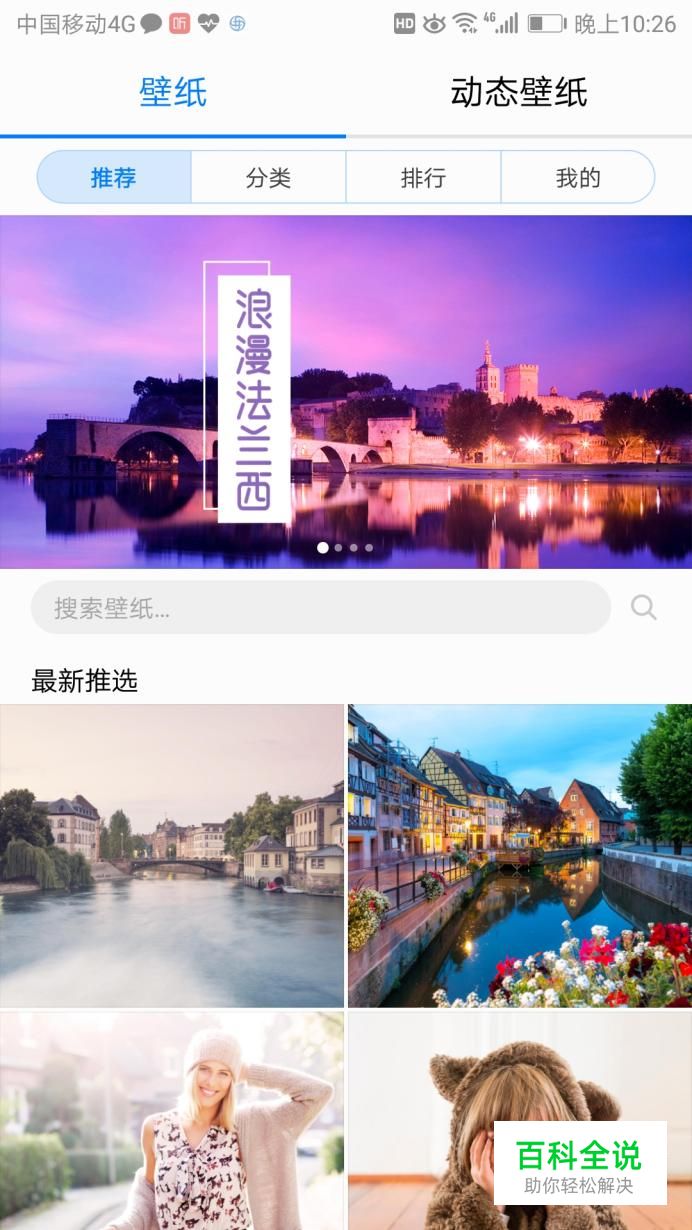The height and width of the screenshot is (1230, 692).
Task: View the colorful canal houses wallpaper
Action: [520, 855]
